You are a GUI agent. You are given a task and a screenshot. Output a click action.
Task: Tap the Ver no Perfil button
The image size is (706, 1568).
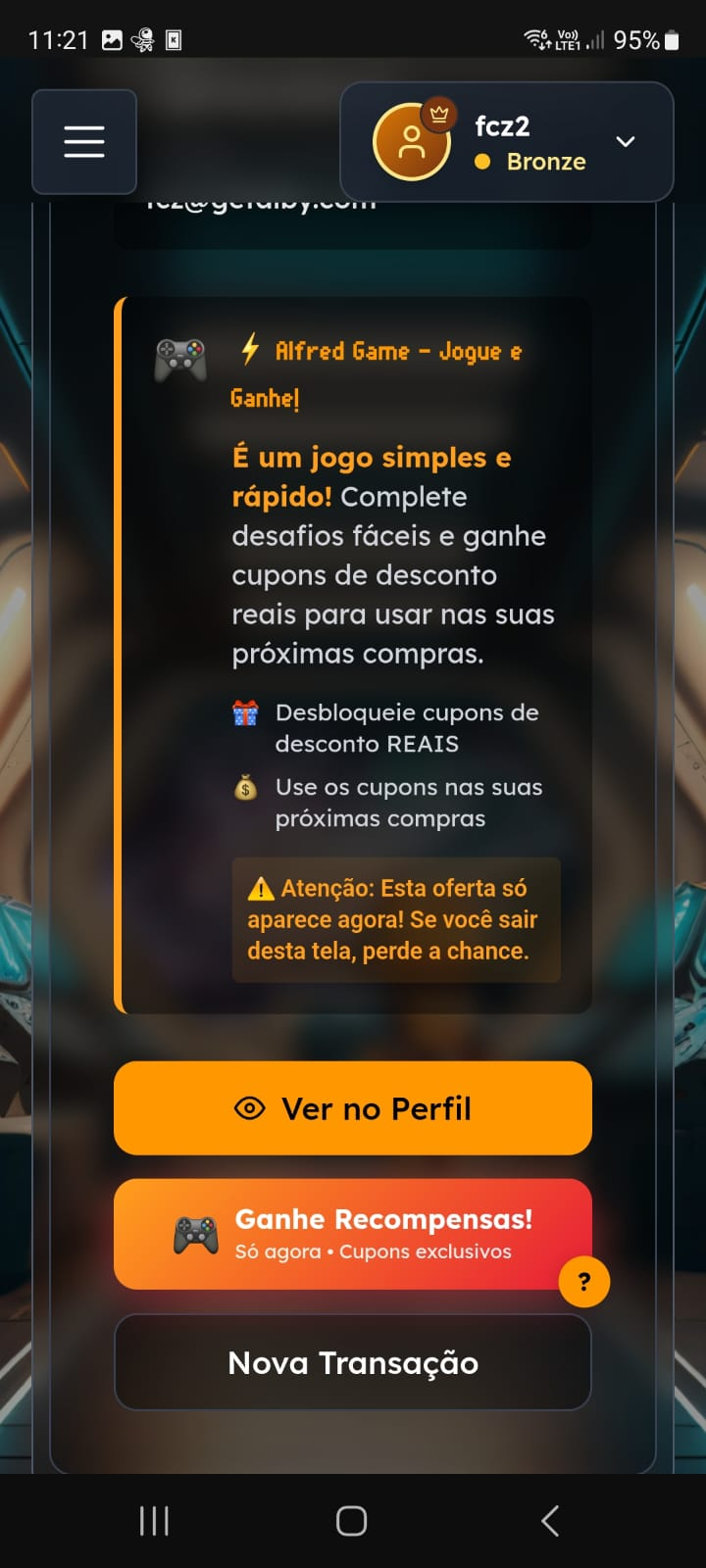353,1108
